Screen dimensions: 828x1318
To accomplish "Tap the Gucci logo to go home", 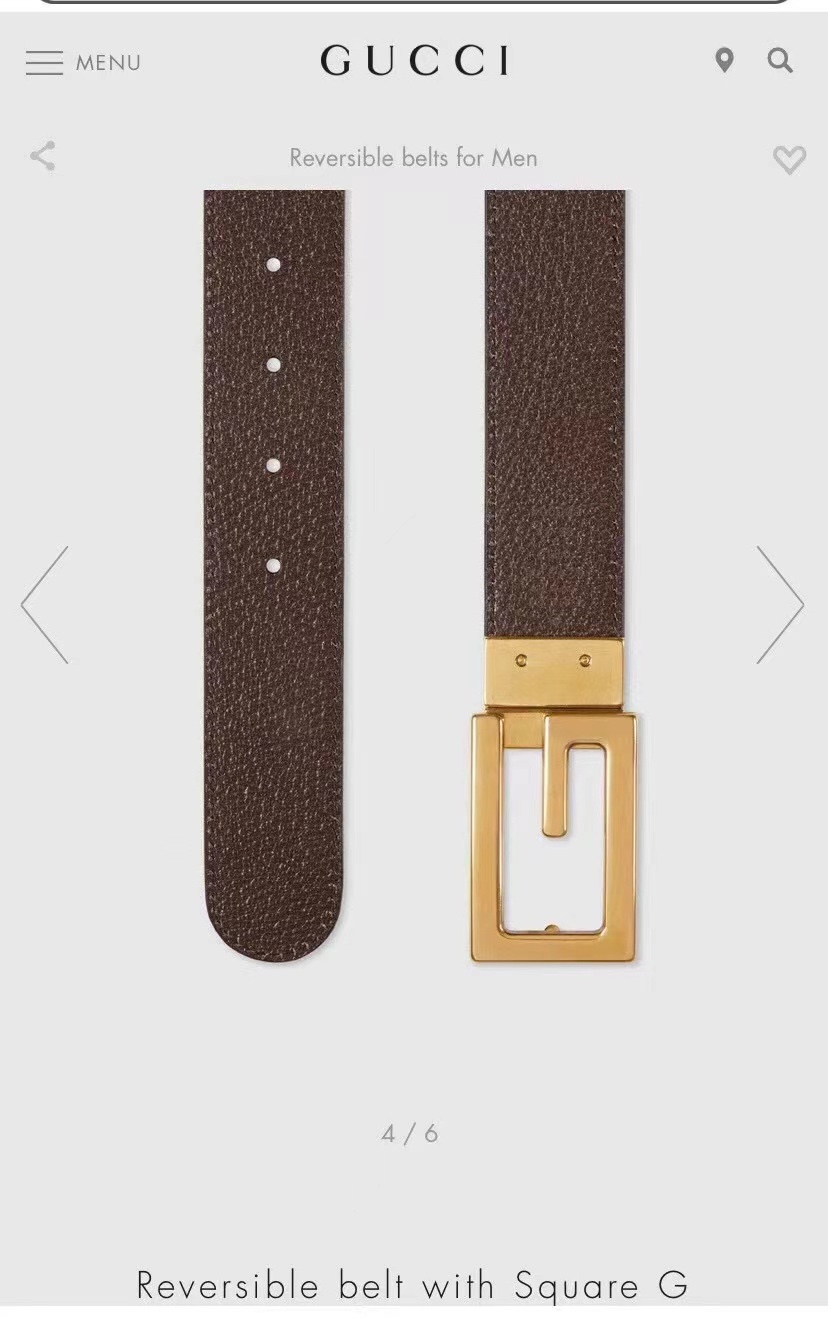I will (x=414, y=61).
